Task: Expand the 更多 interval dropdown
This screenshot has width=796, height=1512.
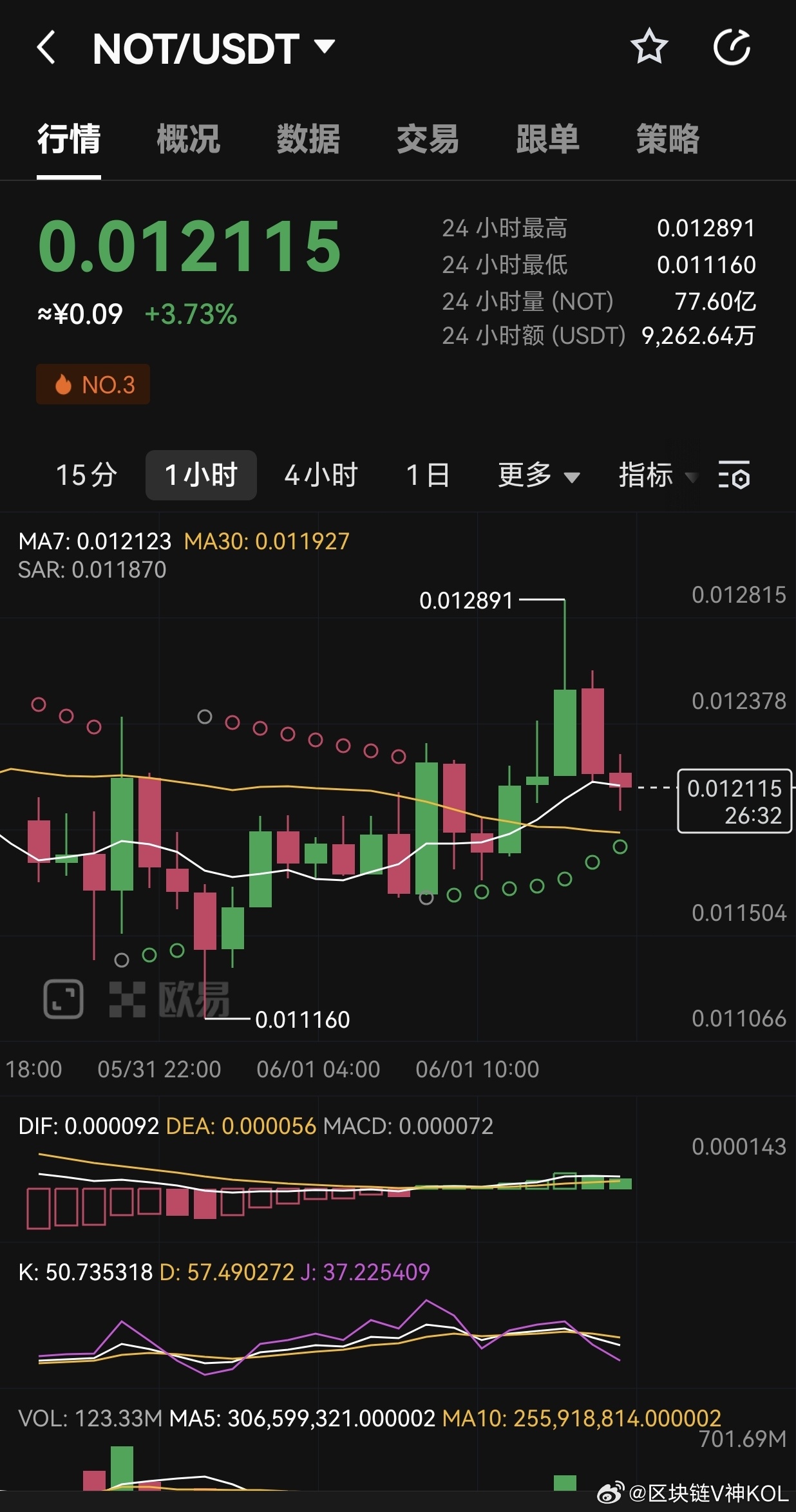Action: (539, 475)
